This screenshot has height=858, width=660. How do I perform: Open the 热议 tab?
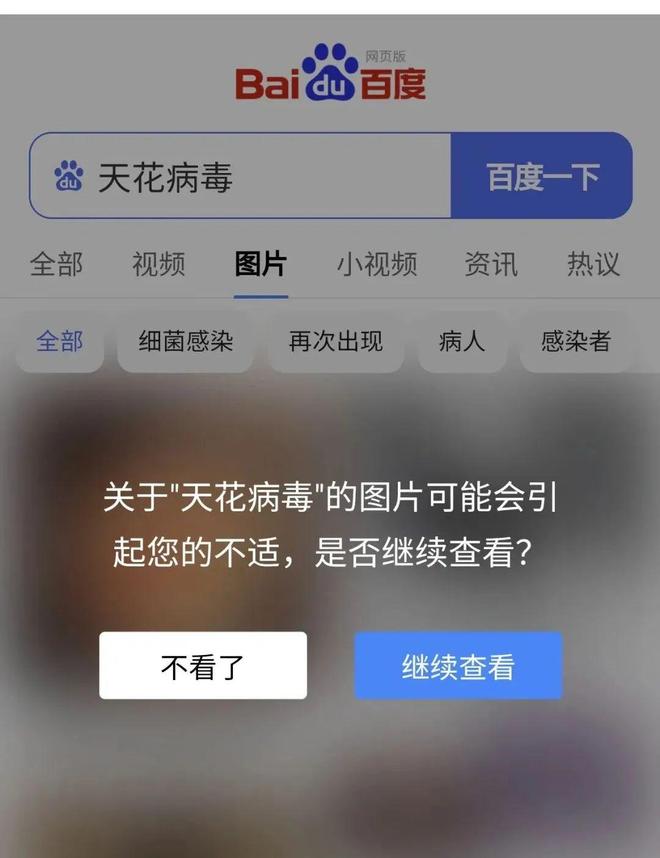pos(593,264)
